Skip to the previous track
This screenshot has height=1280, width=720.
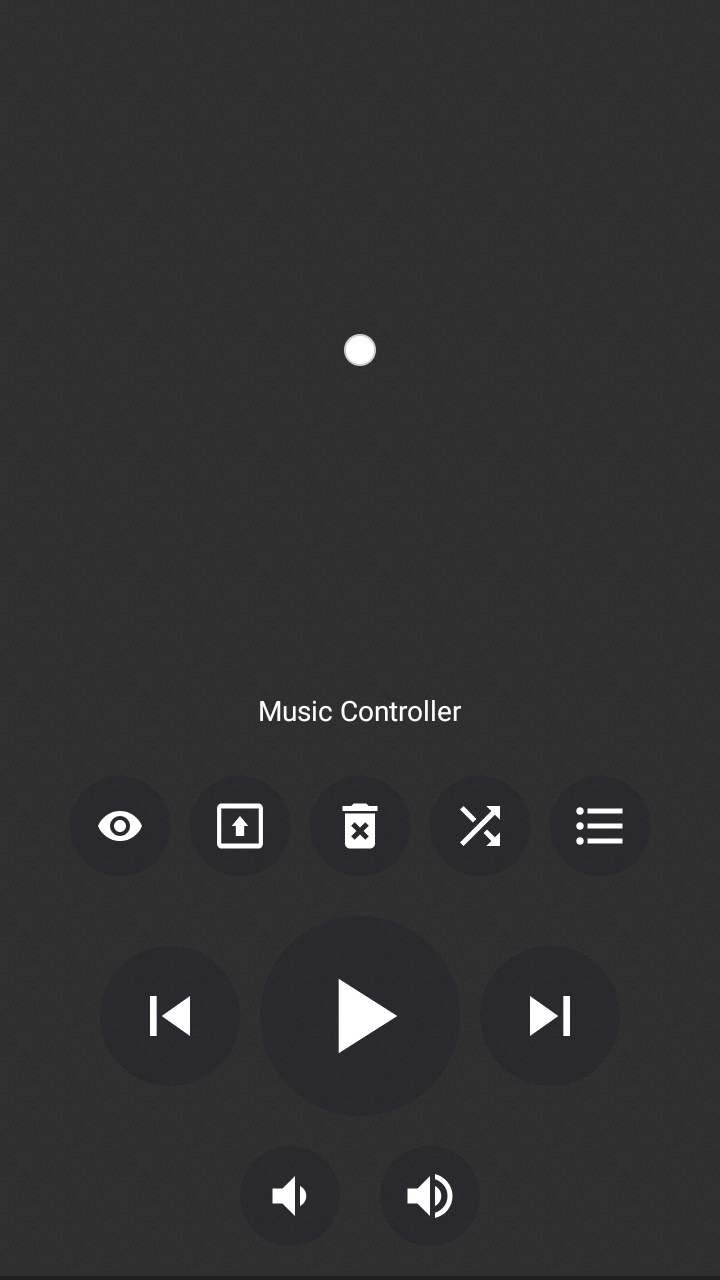coord(171,1016)
